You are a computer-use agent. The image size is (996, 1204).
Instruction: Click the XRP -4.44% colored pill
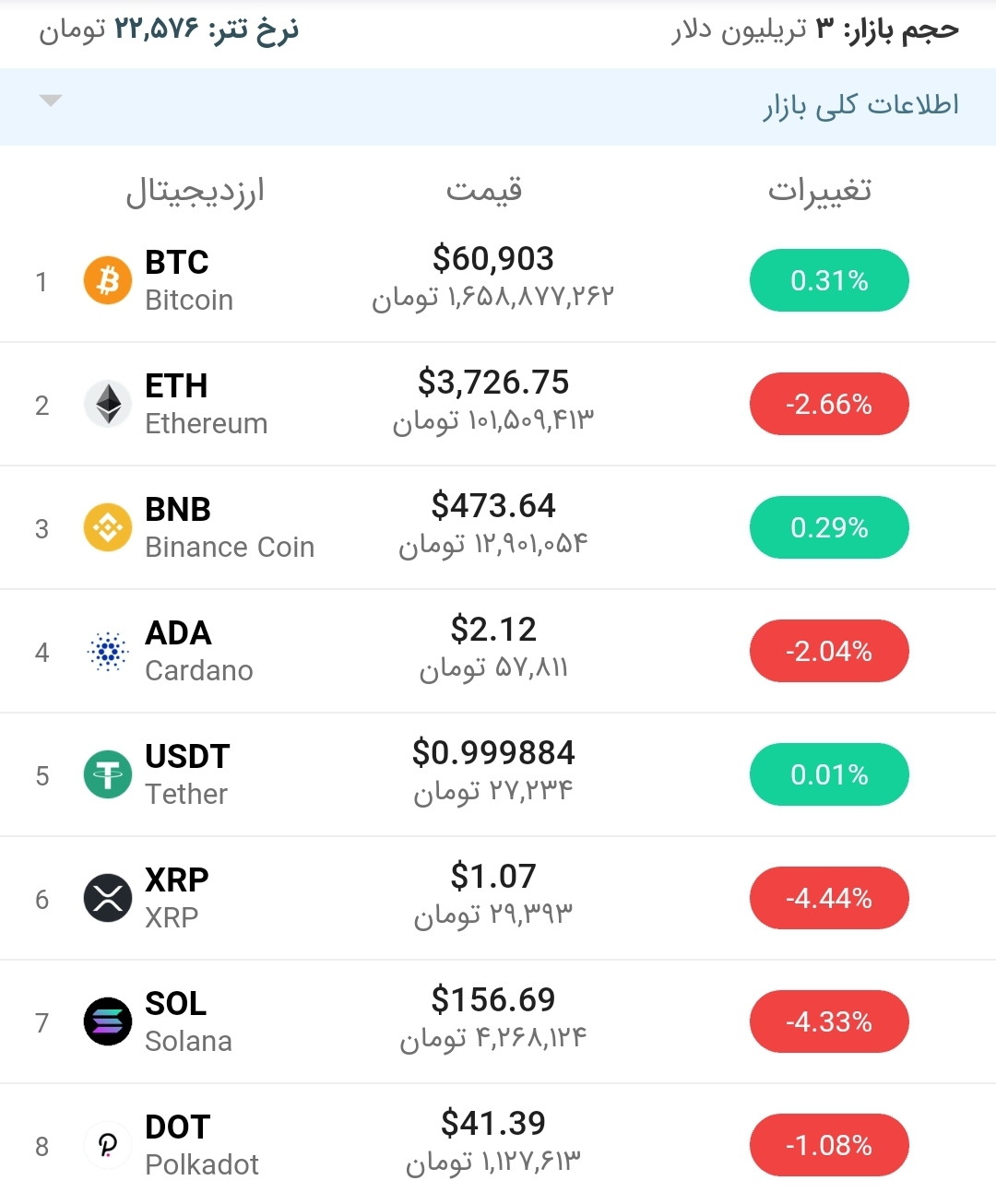pos(828,898)
